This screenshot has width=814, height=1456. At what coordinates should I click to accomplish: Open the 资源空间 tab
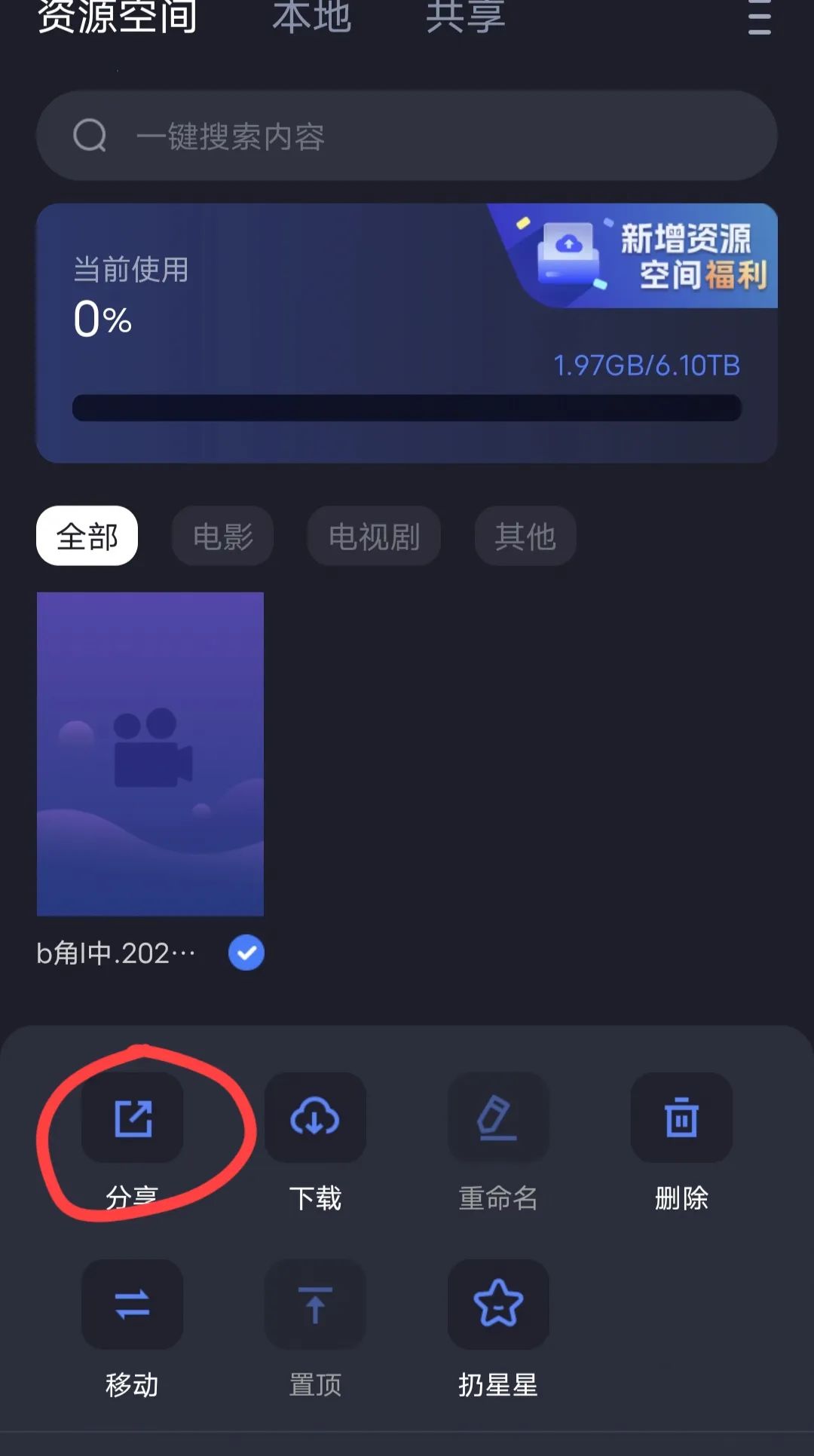pos(118,17)
